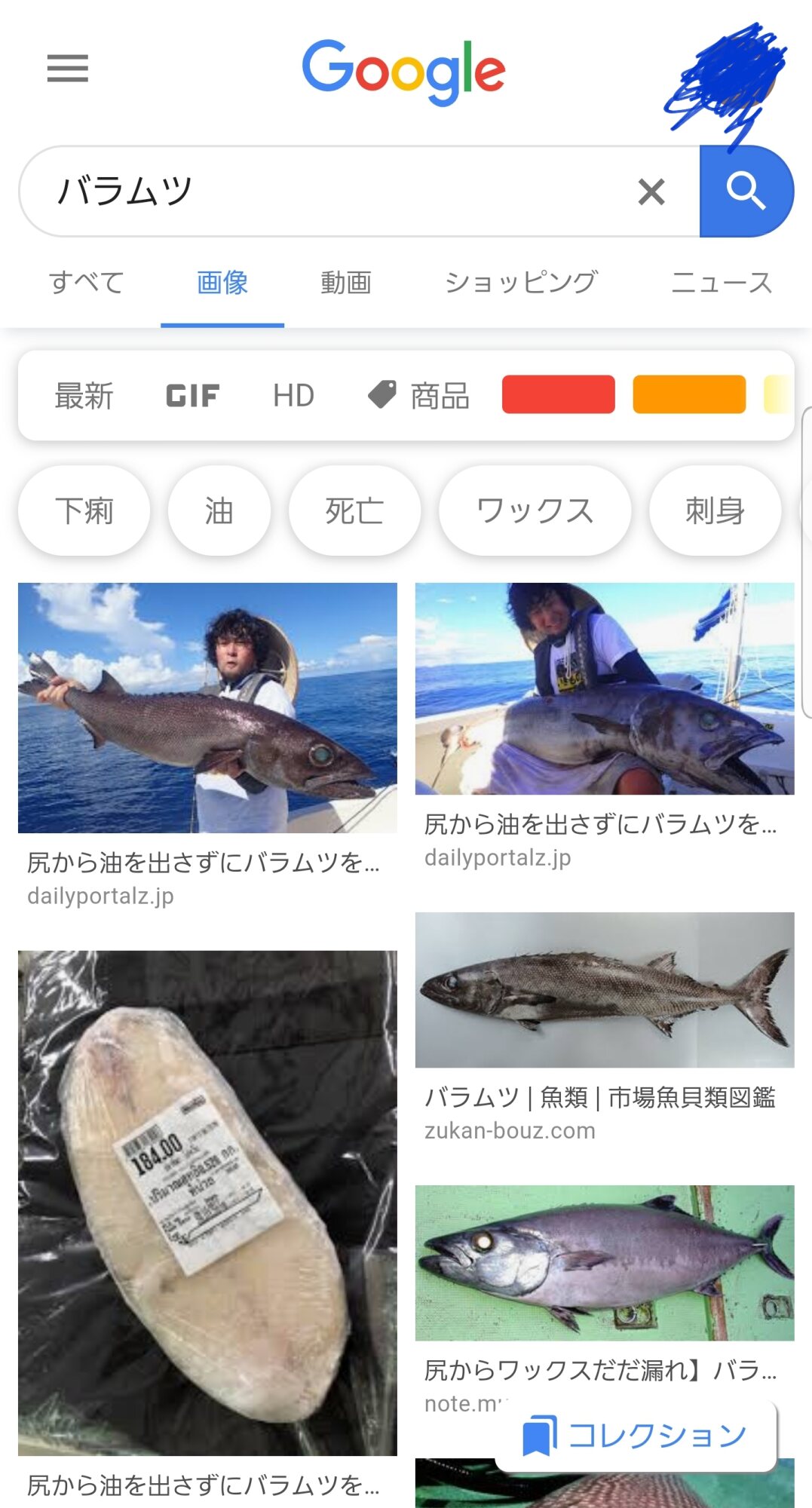Open the ショッピング tab

click(x=521, y=283)
